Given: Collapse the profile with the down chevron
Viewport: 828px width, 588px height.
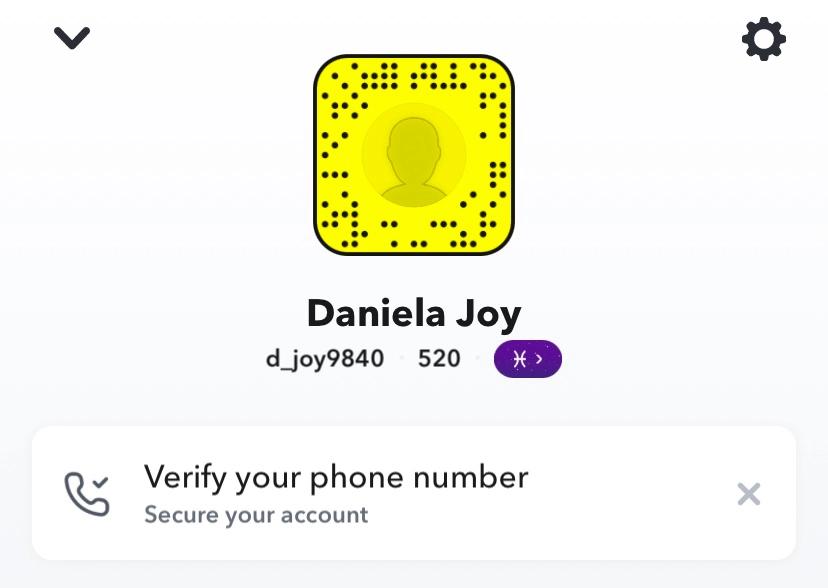Looking at the screenshot, I should pyautogui.click(x=72, y=38).
